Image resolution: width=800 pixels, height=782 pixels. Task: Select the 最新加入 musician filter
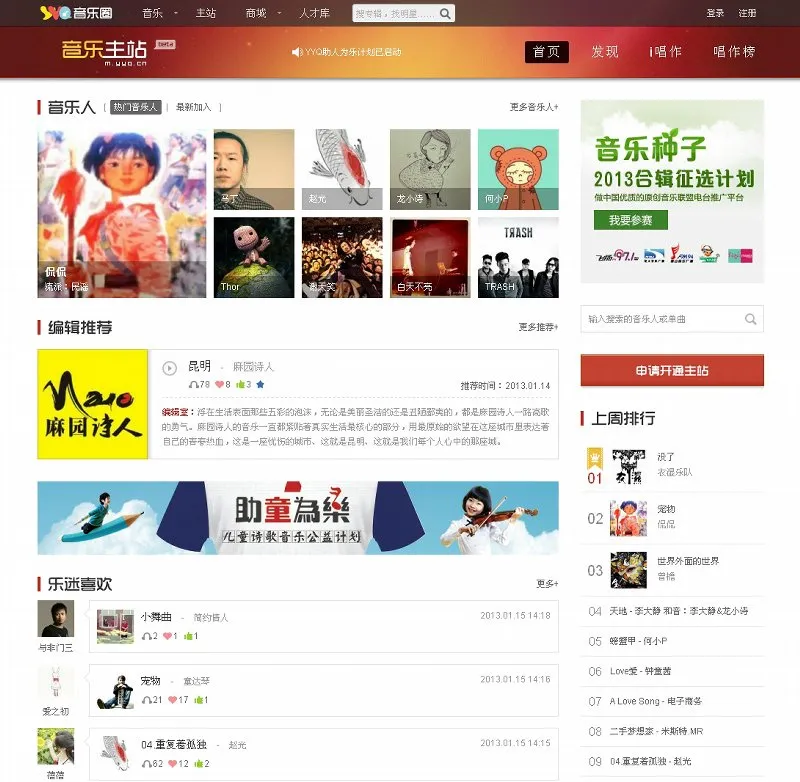click(194, 107)
